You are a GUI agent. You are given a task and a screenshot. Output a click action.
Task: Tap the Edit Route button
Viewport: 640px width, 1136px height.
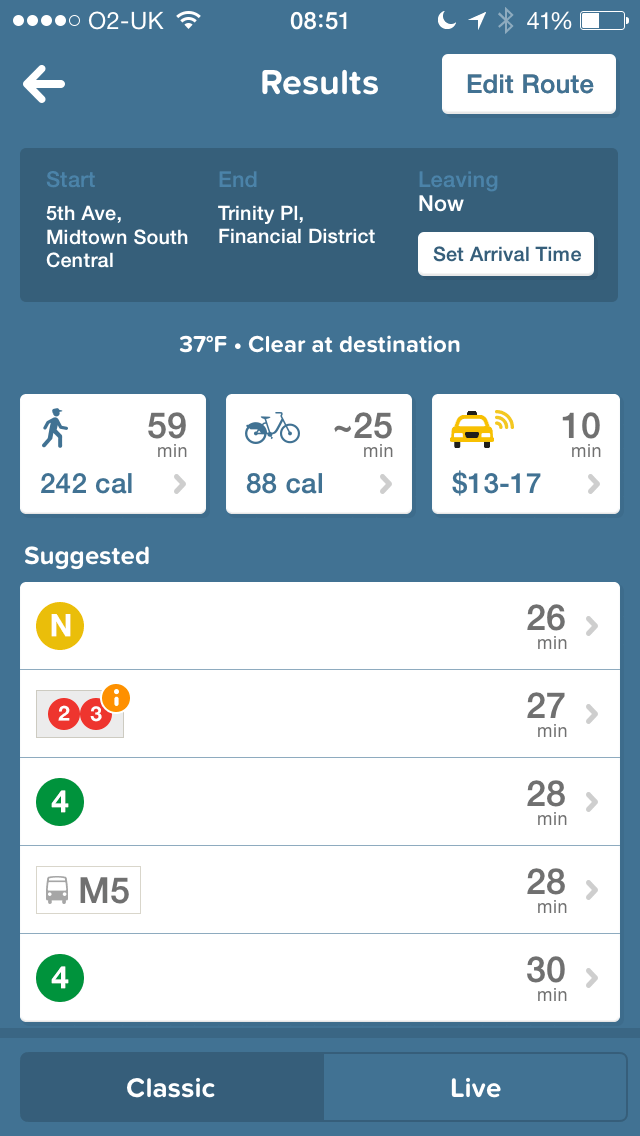click(529, 84)
